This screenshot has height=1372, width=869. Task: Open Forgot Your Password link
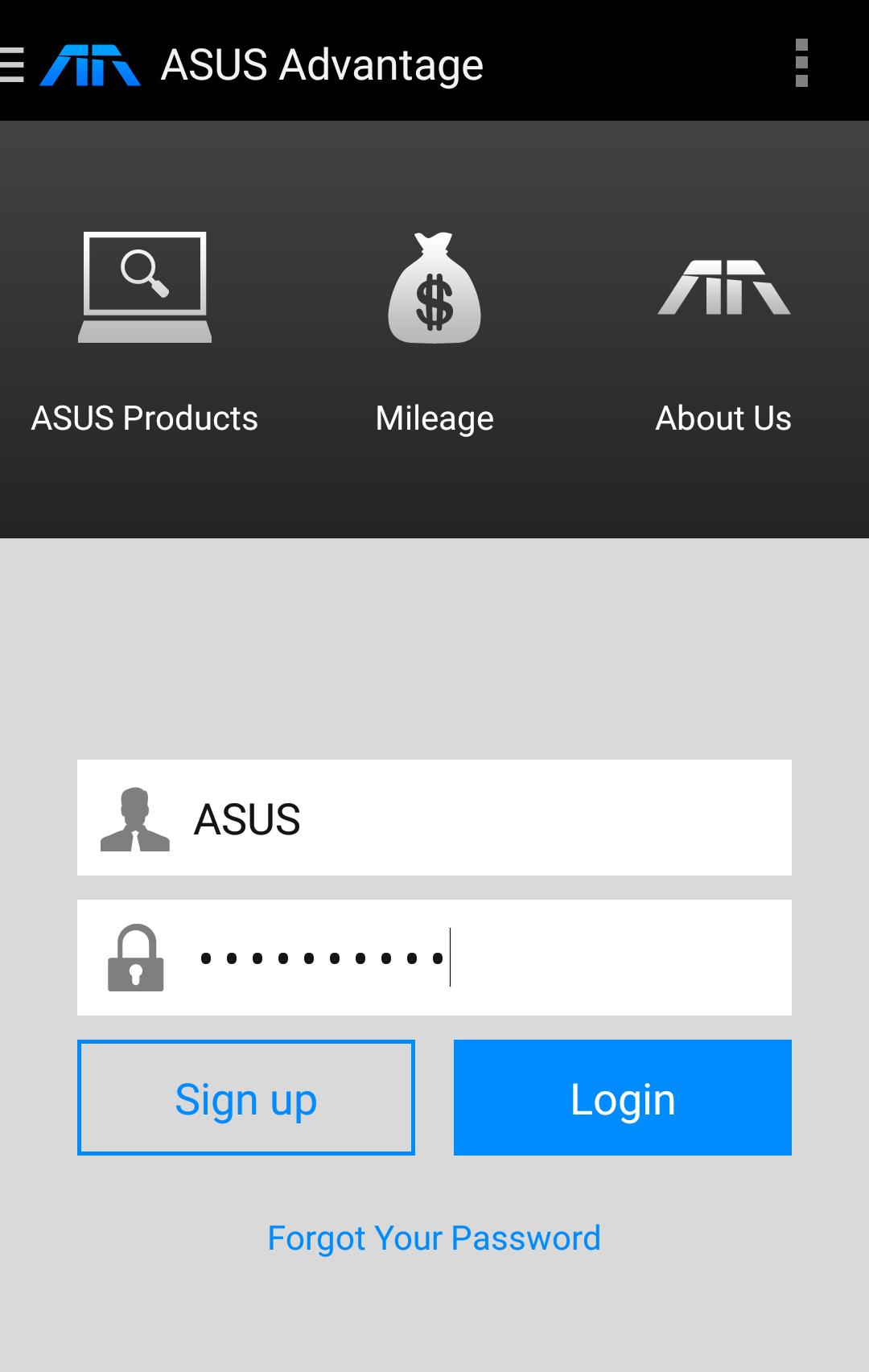[x=434, y=1238]
